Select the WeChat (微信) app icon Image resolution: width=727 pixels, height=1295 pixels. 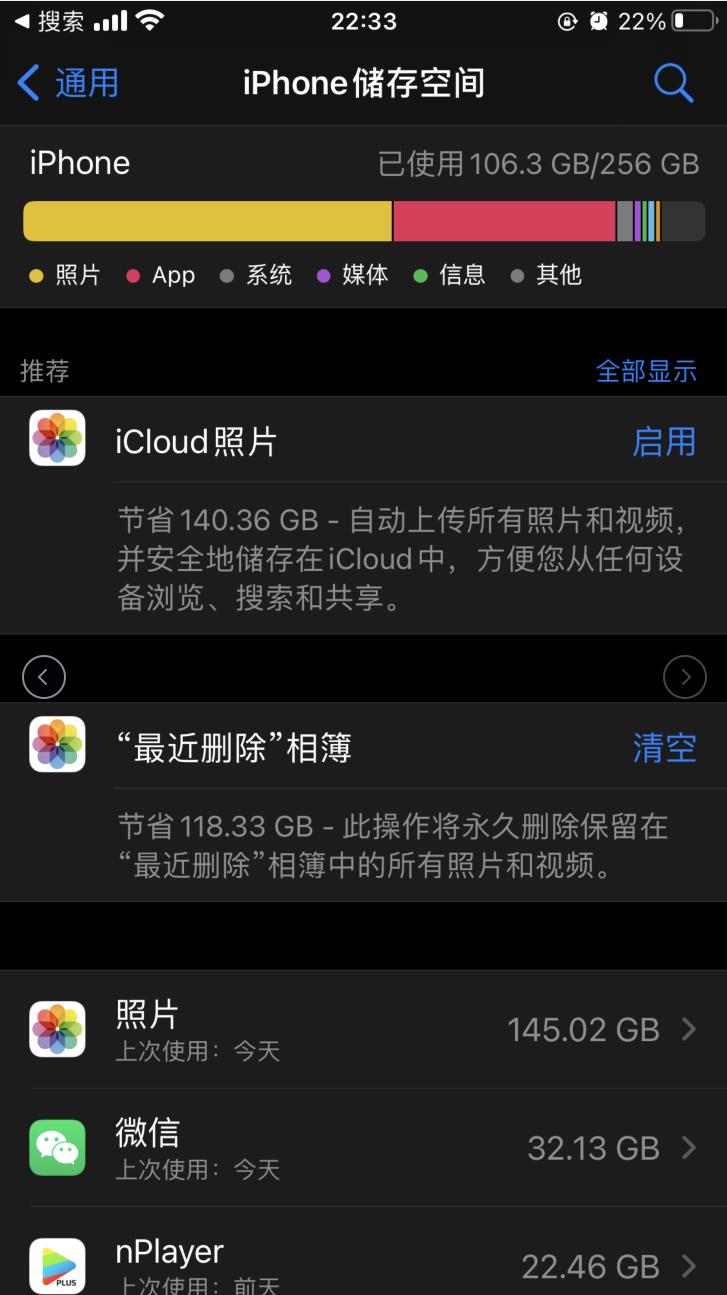tap(56, 1147)
